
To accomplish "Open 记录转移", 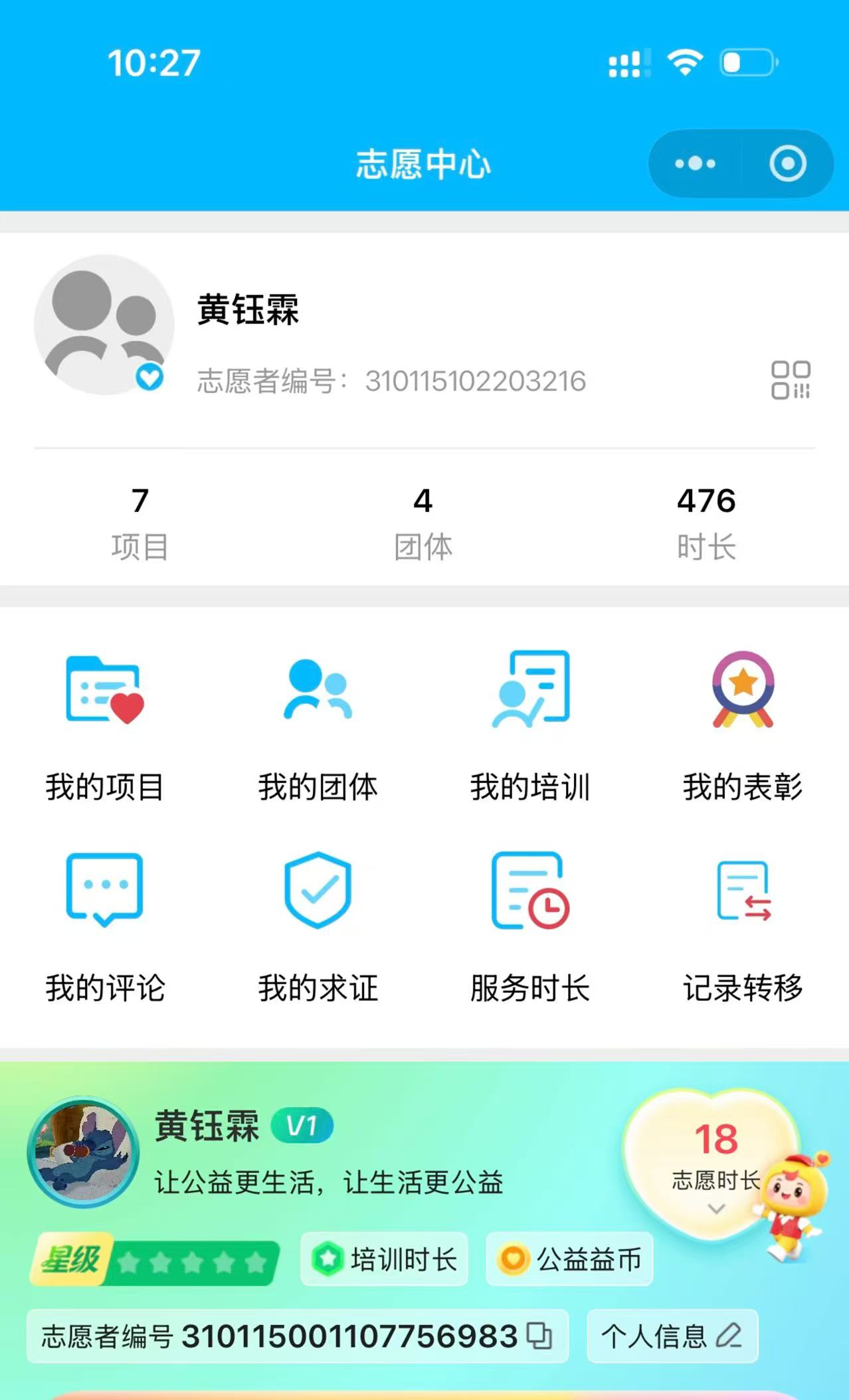I will [x=743, y=928].
